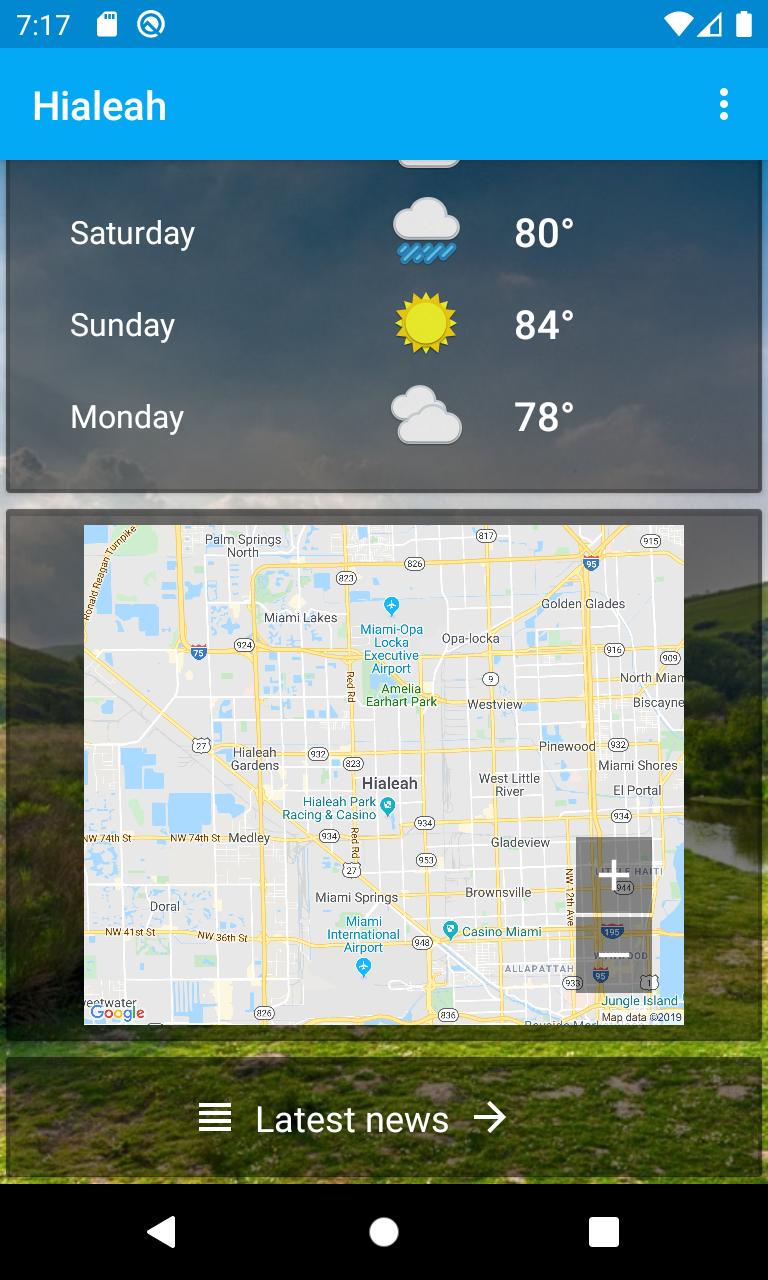Click the sunny weather icon for Sunday
Screen dimensions: 768x1280
point(428,324)
